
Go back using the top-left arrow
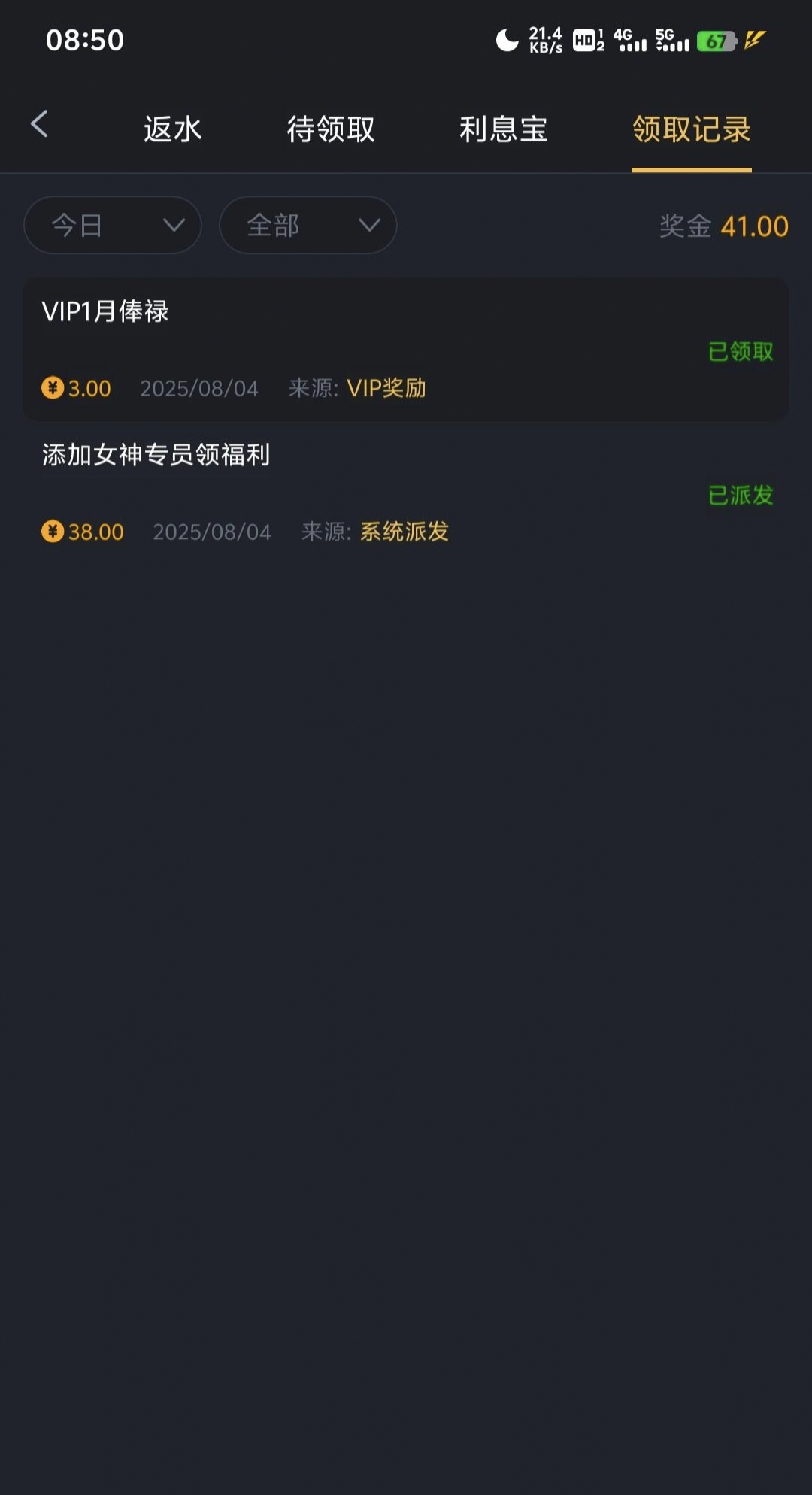[x=40, y=124]
